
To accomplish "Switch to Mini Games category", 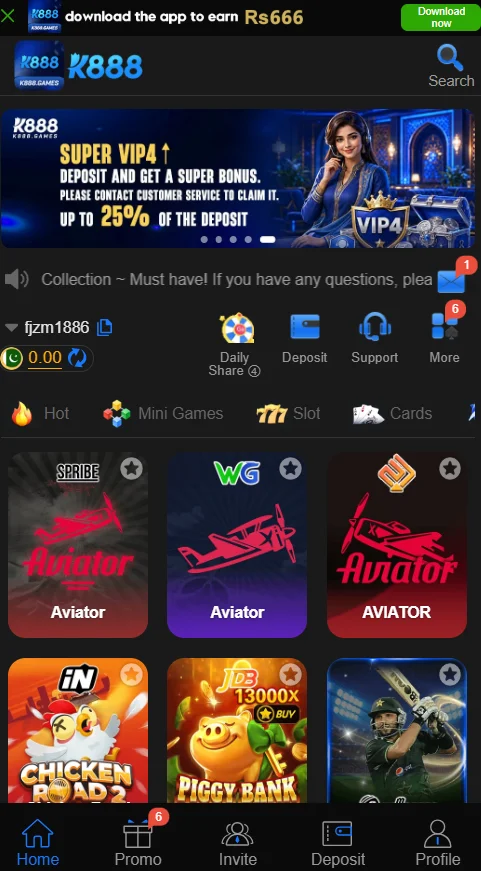I will (x=163, y=413).
